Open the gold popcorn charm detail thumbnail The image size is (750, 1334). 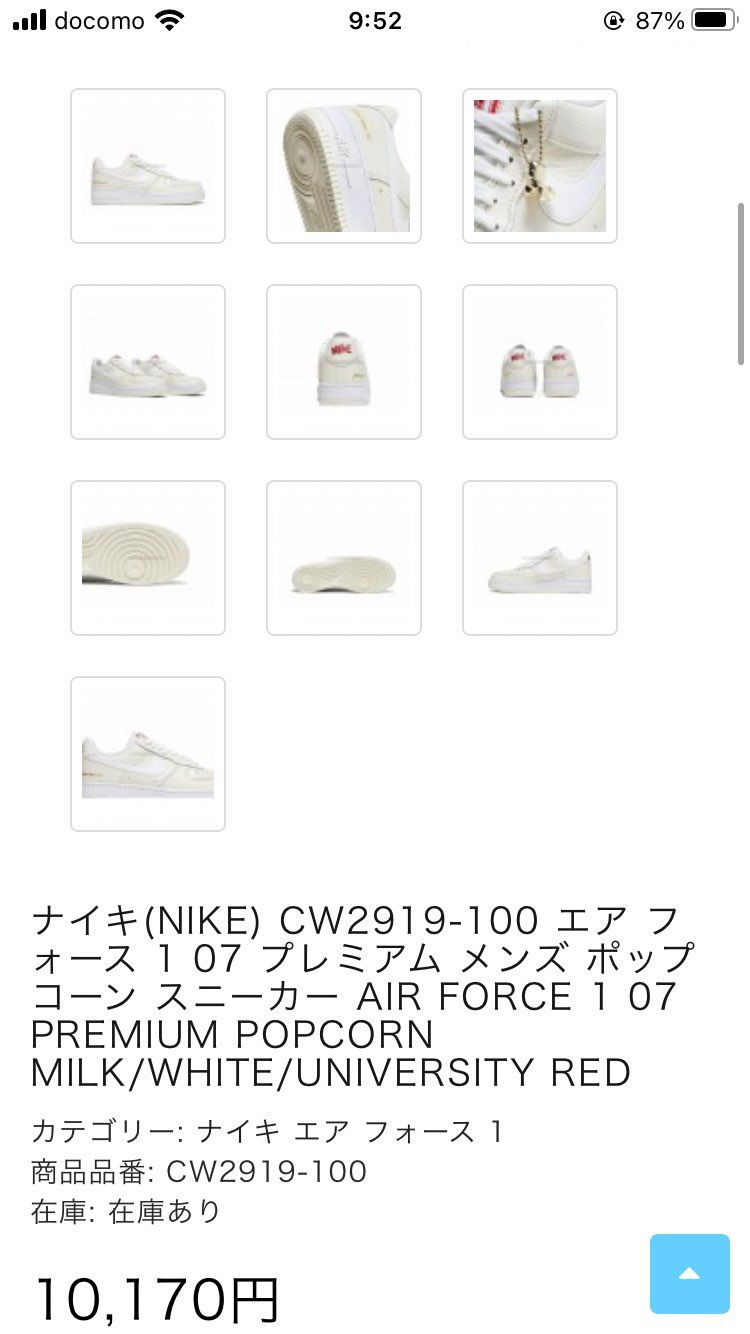click(540, 166)
